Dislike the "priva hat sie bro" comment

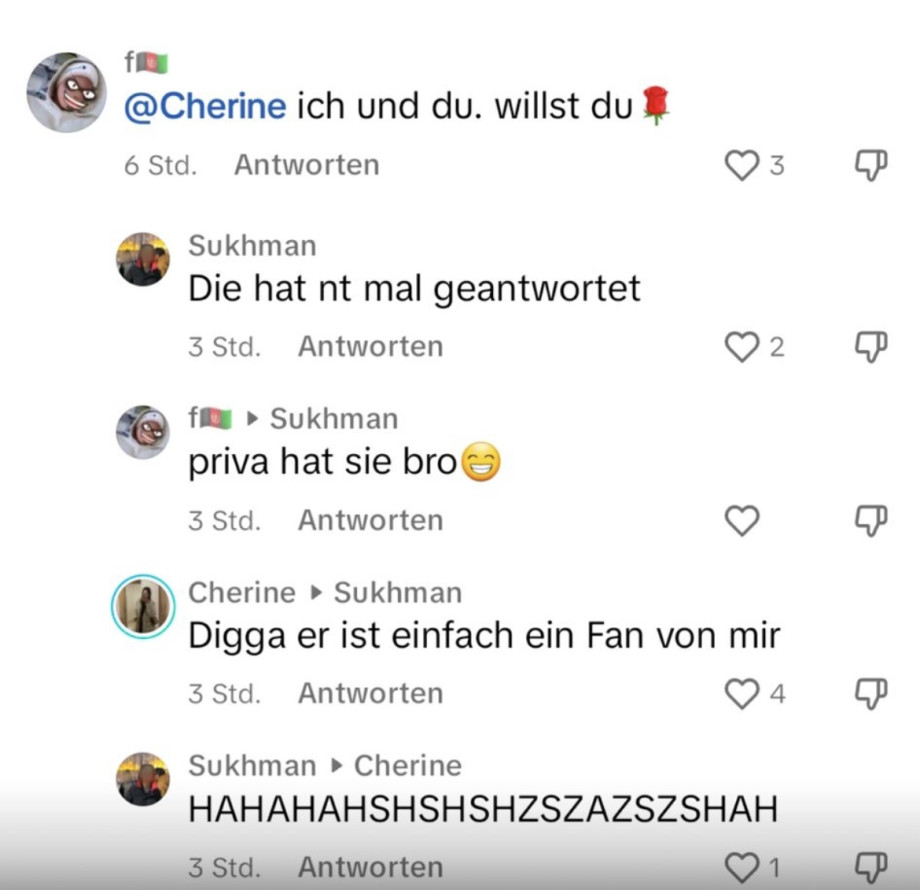point(872,520)
